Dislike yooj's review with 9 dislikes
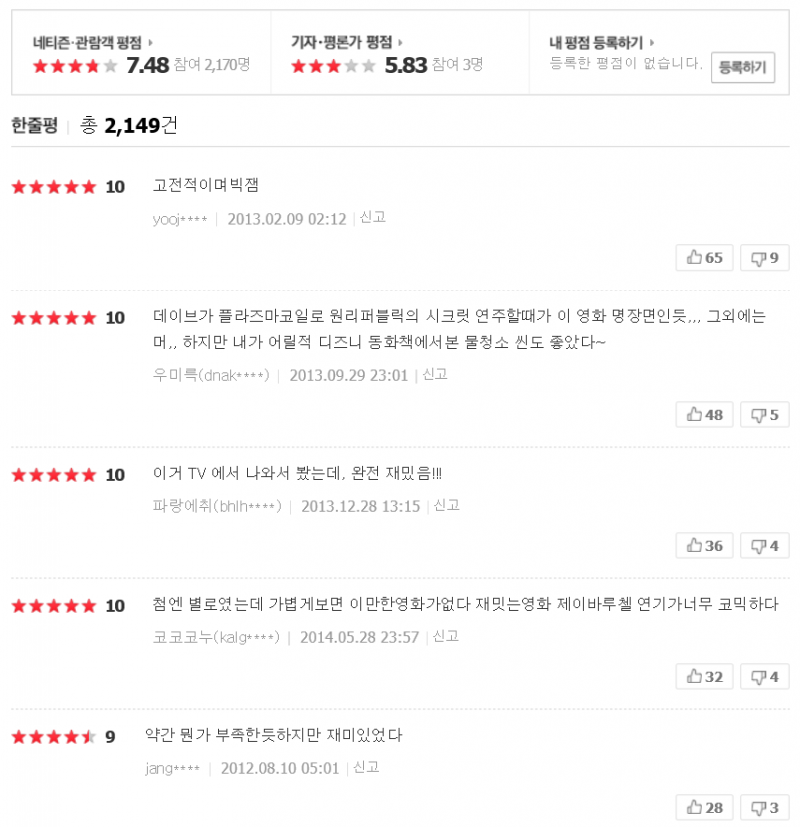This screenshot has height=827, width=800. [x=765, y=257]
